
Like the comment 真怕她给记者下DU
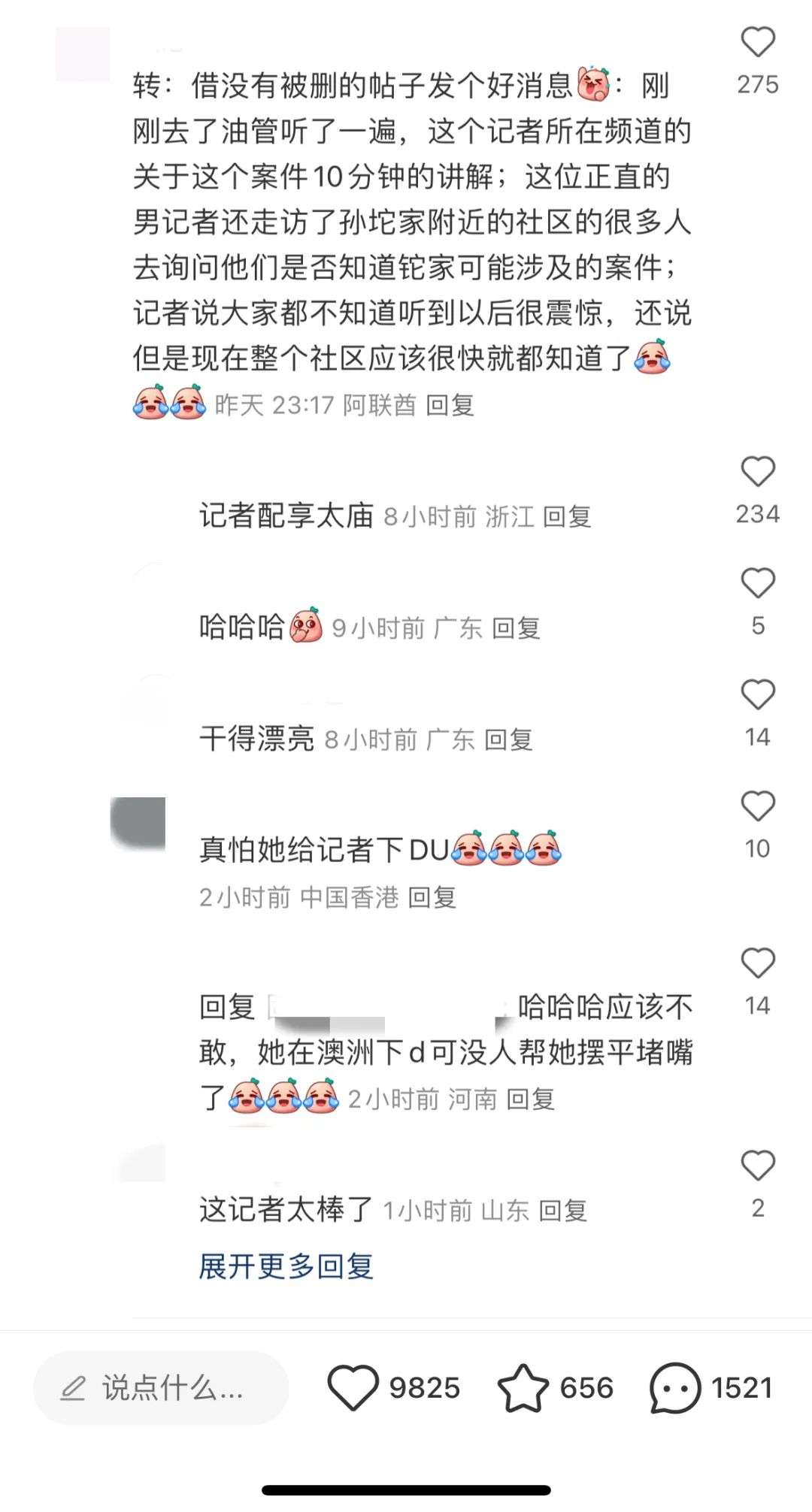tap(757, 807)
